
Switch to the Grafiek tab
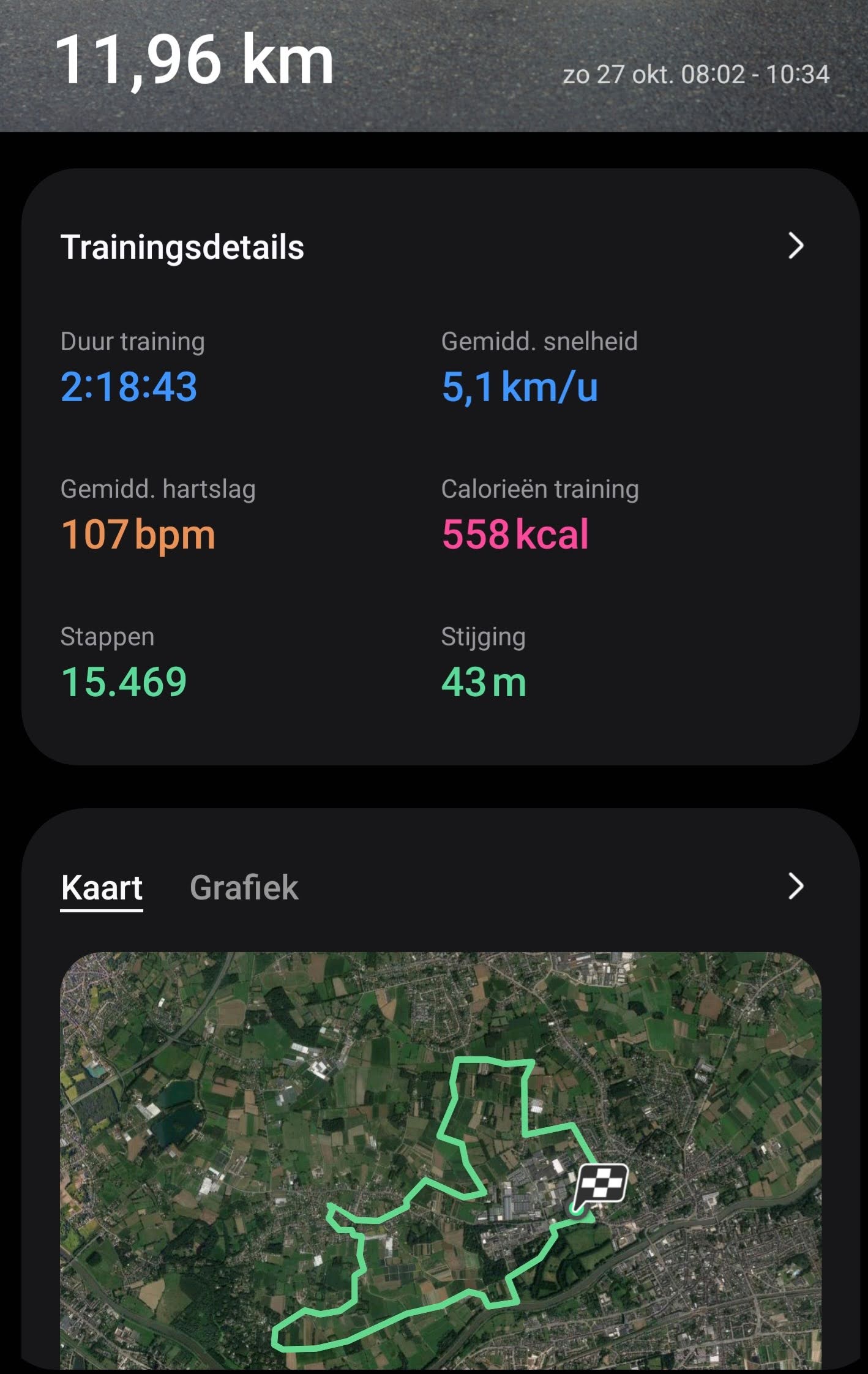point(244,887)
